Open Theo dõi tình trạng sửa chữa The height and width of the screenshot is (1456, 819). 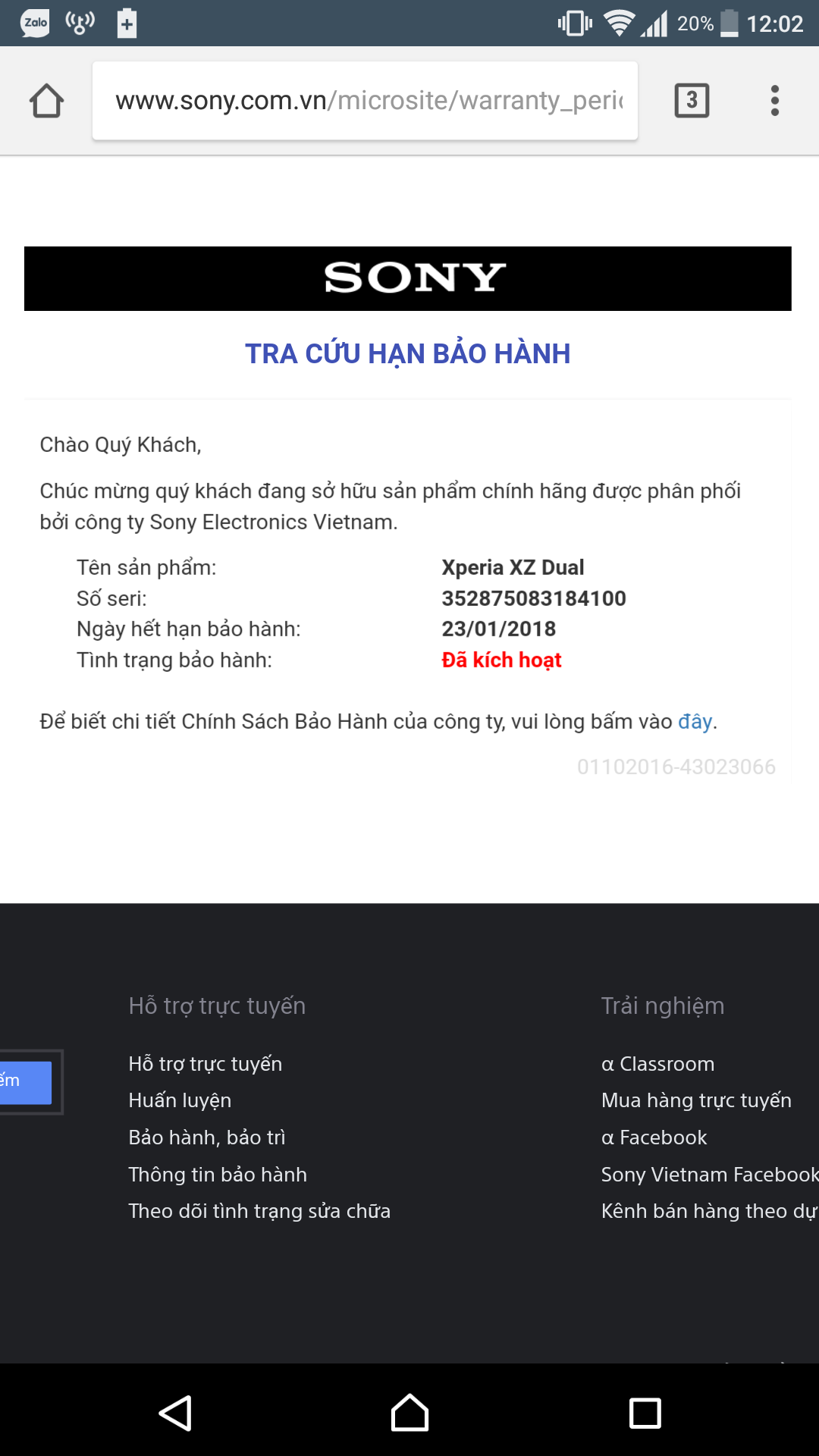tap(259, 1211)
